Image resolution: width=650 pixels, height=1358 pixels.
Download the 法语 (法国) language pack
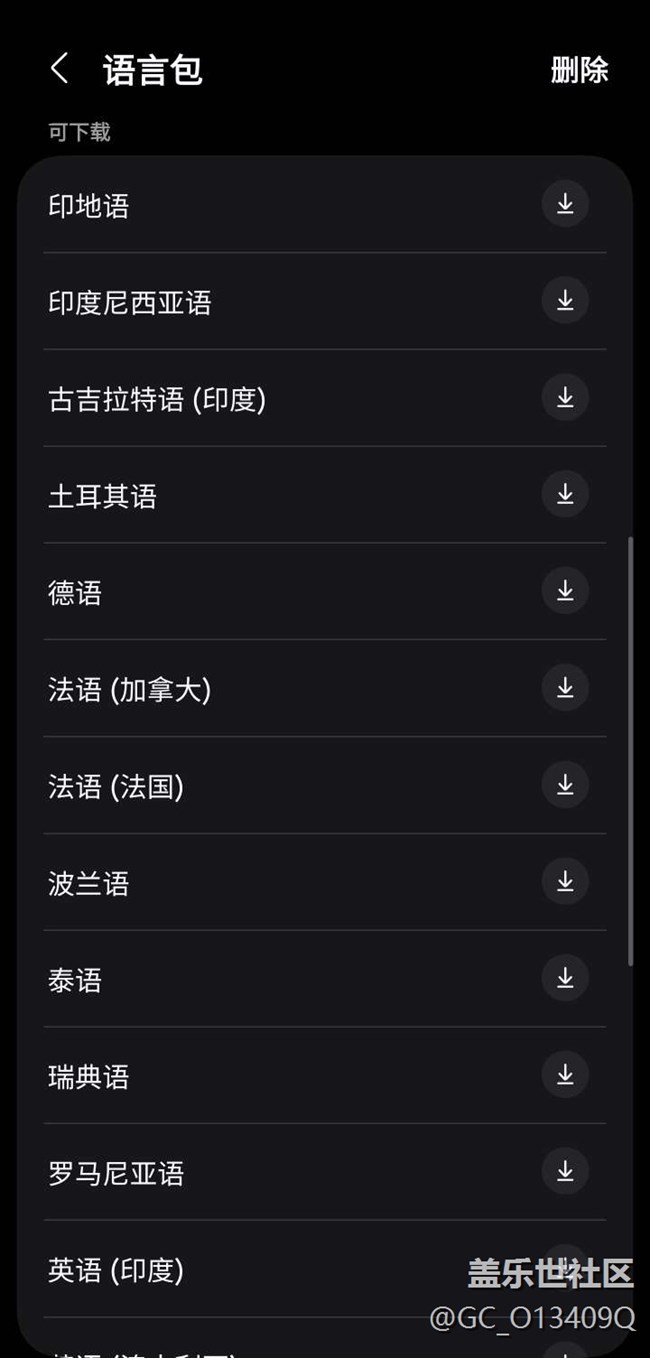point(565,785)
